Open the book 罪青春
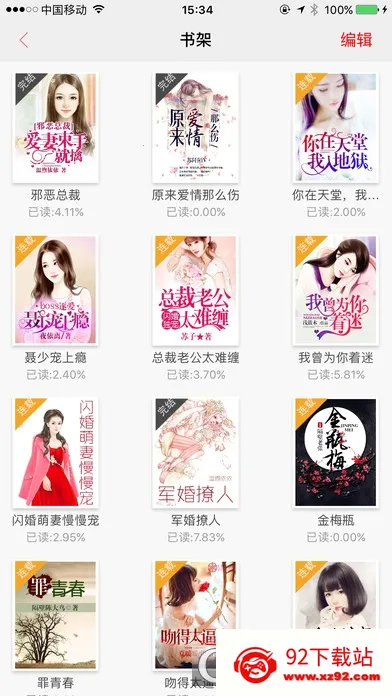Screen dimensions: 392x696 55,615
